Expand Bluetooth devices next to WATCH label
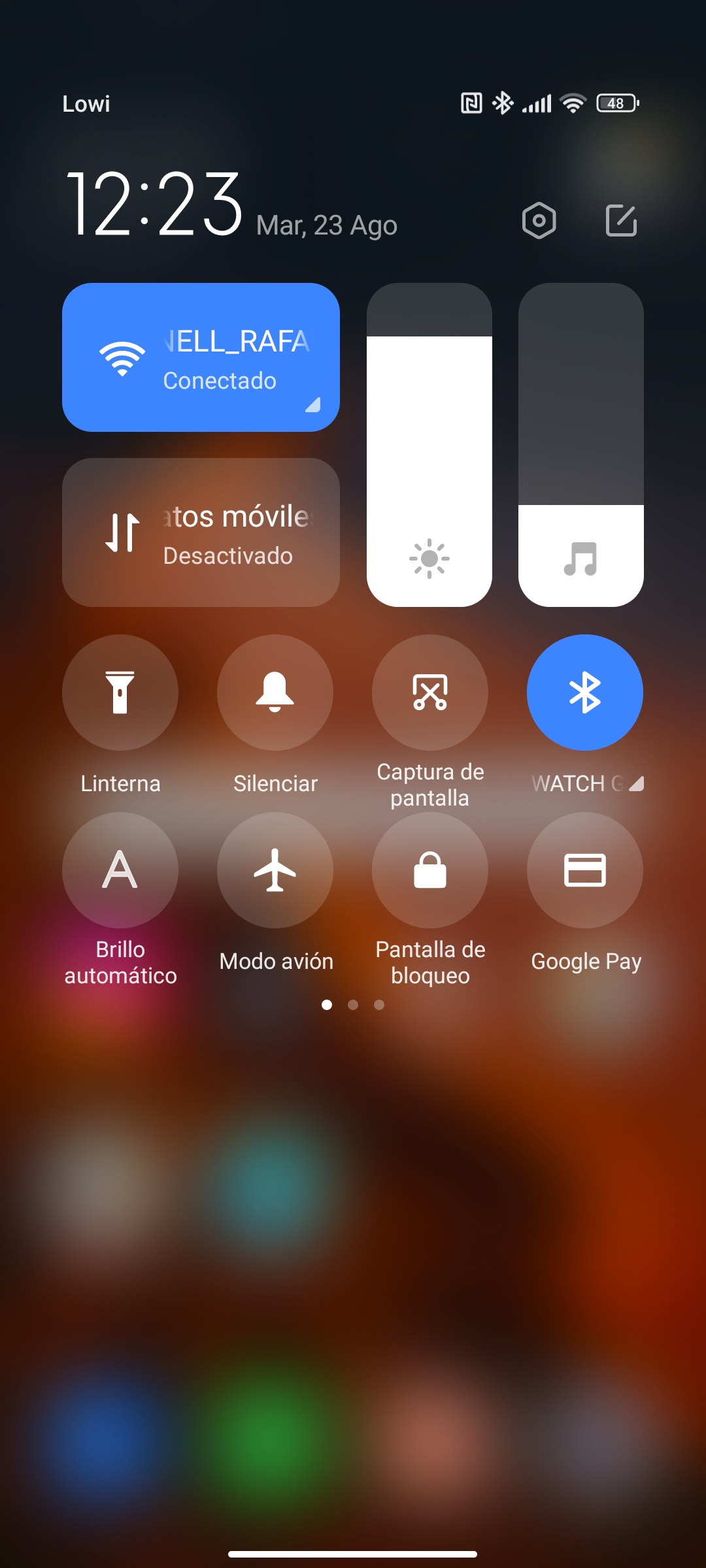 [637, 784]
